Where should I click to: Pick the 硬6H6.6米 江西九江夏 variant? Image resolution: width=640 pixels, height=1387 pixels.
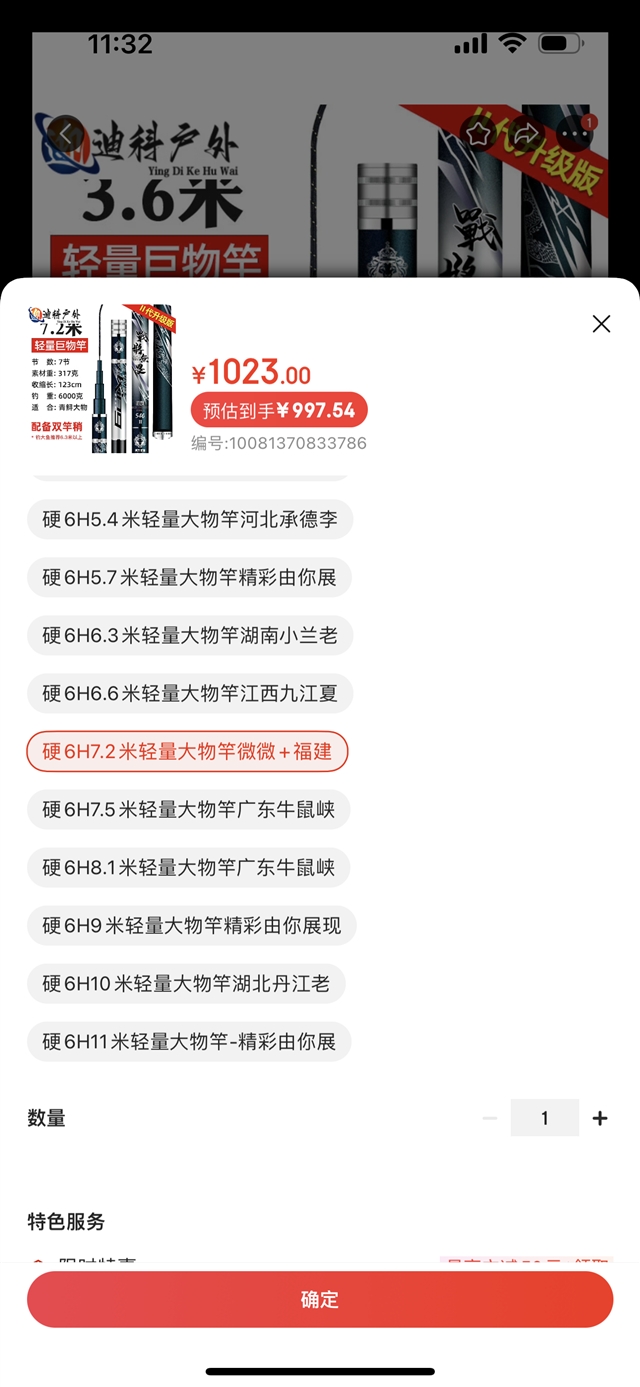click(189, 693)
